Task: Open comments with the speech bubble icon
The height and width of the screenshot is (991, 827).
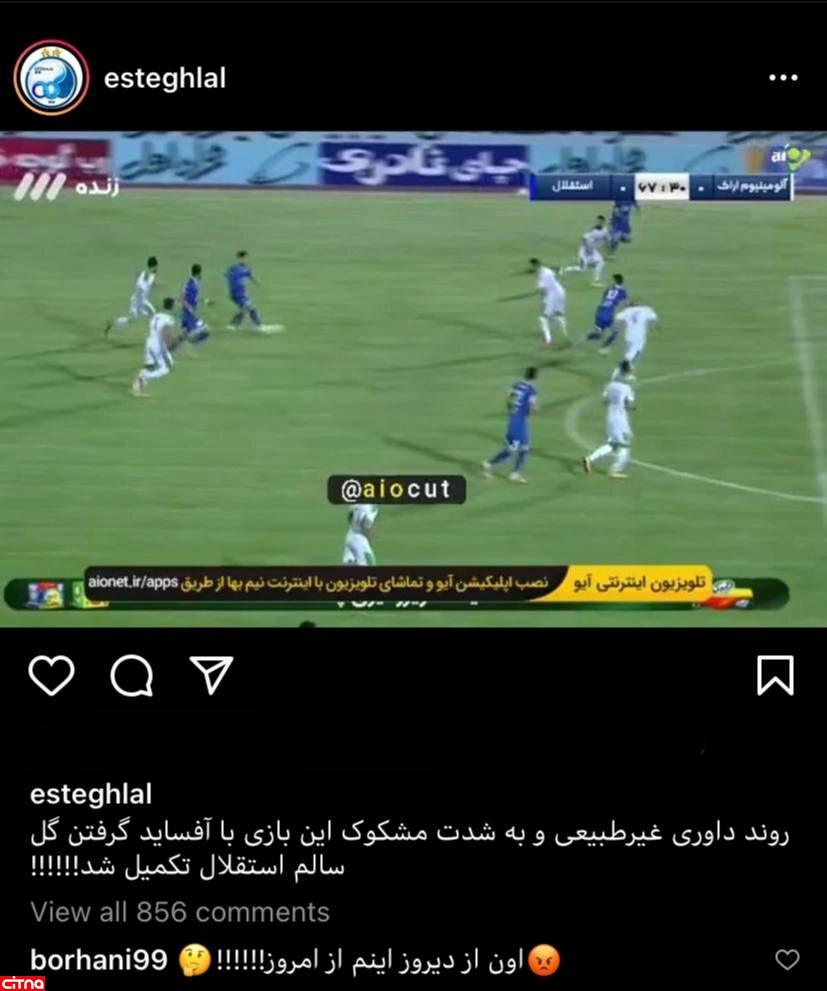Action: (x=131, y=676)
